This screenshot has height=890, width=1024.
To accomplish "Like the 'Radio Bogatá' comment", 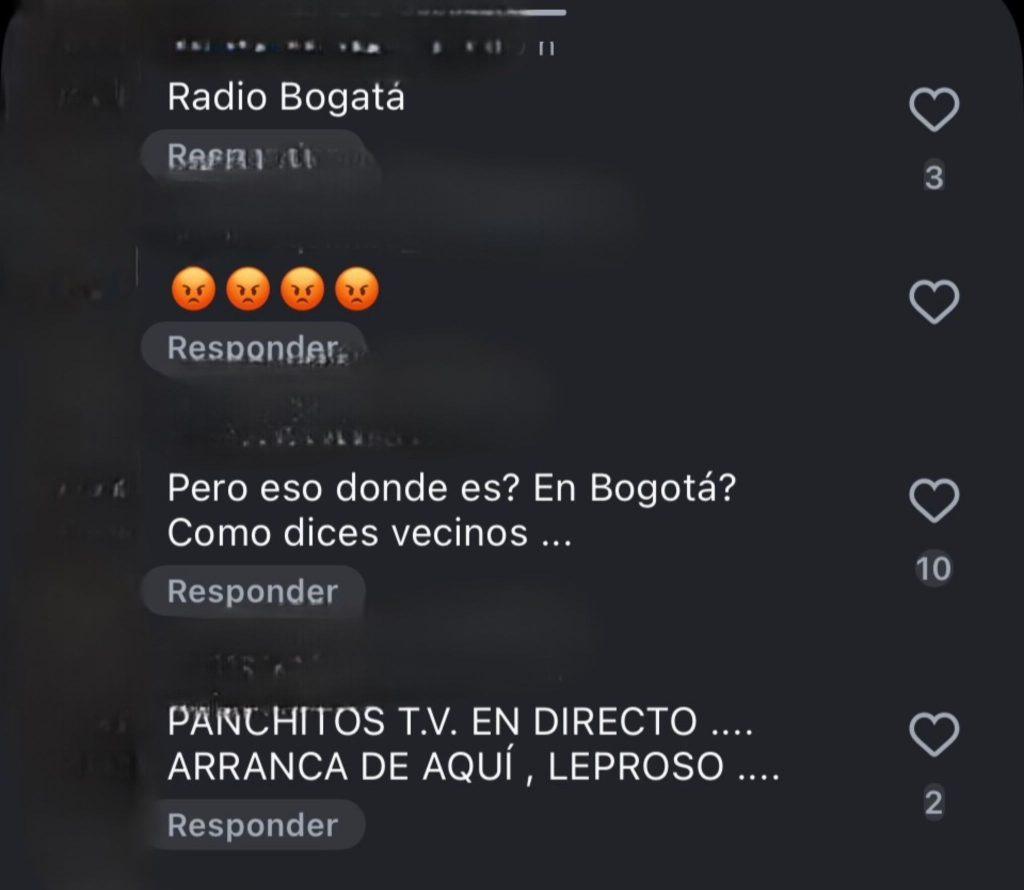I will (934, 110).
